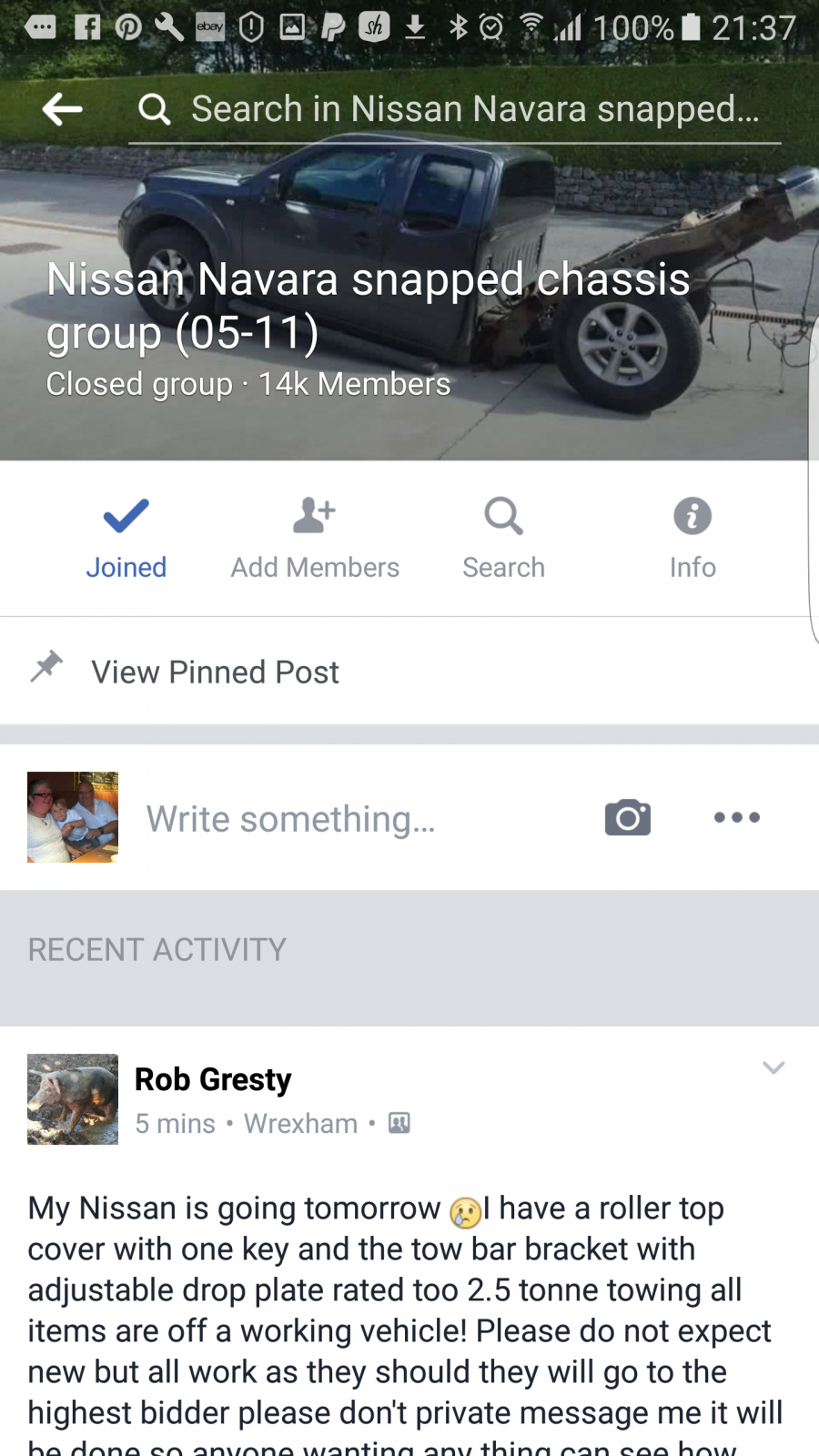Viewport: 819px width, 1456px height.
Task: Open the Wrexham location link
Action: pos(300,1124)
